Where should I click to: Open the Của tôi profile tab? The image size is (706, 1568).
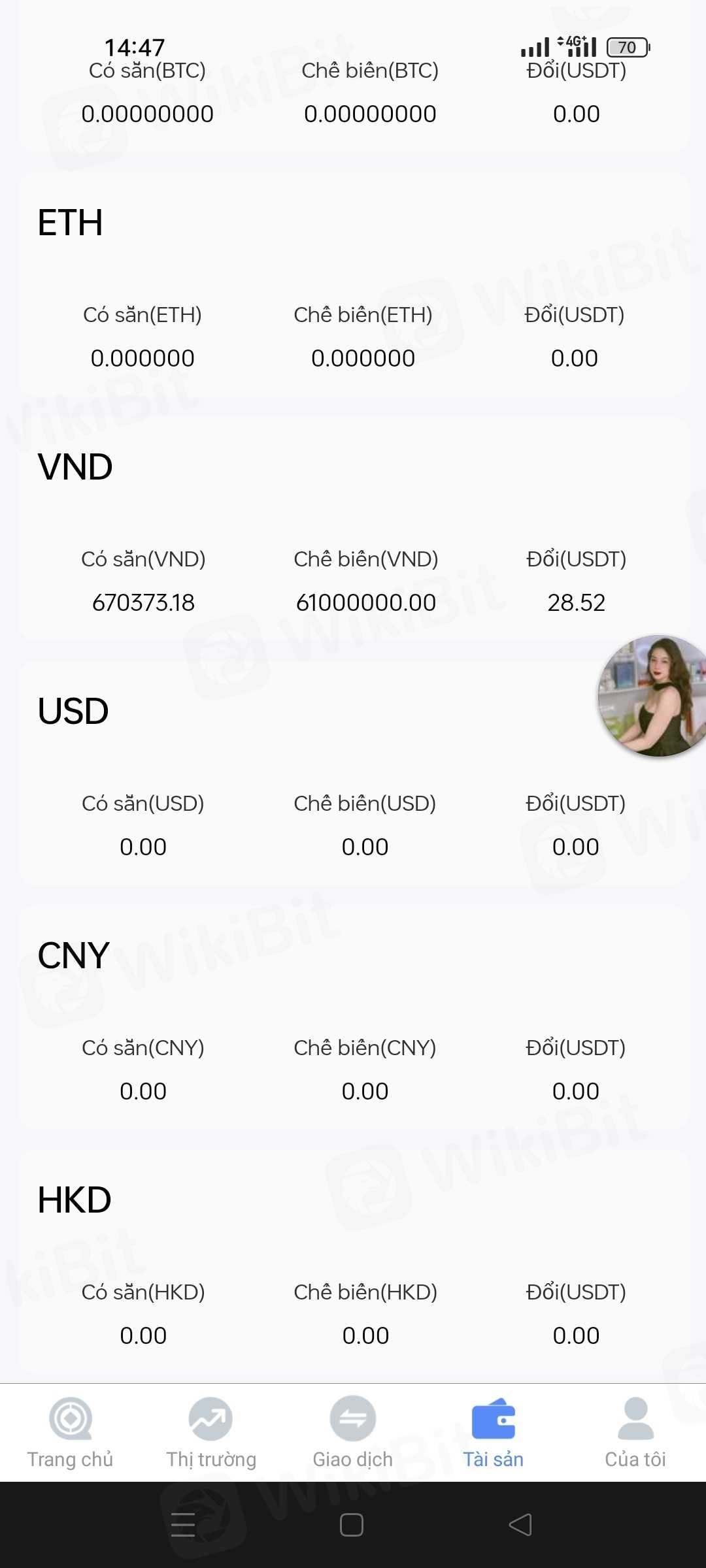635,1432
